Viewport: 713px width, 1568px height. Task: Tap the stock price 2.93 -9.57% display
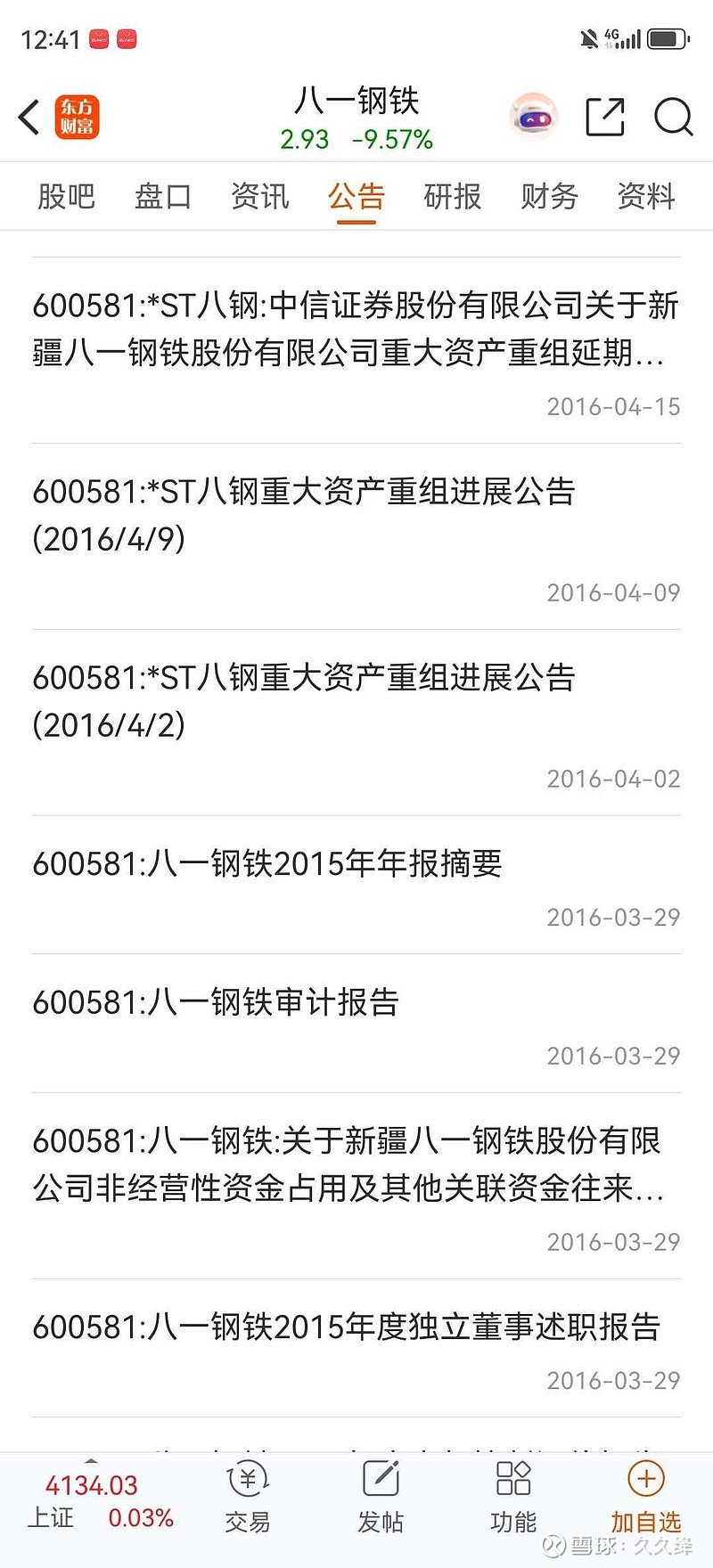click(x=356, y=140)
